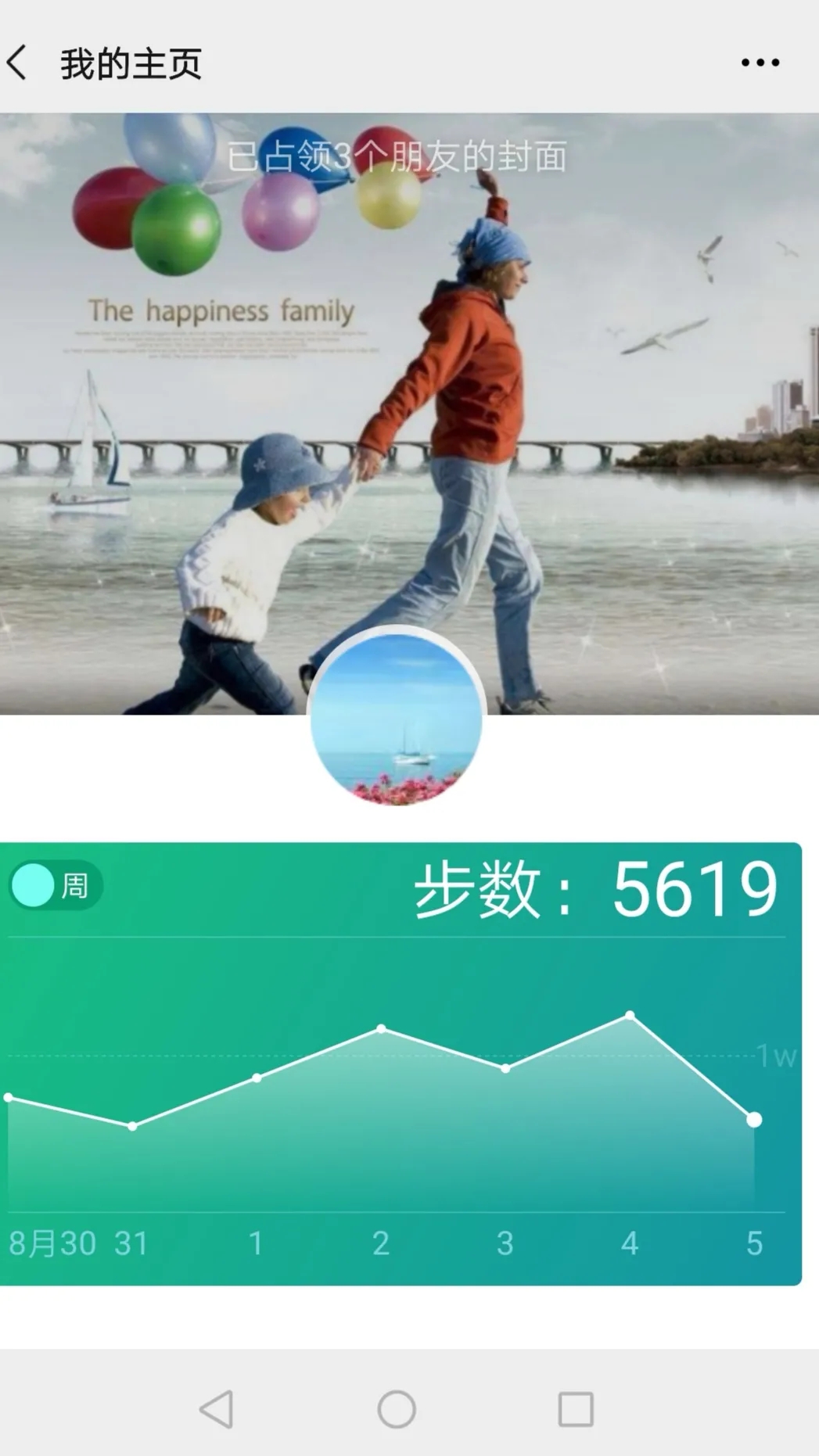The image size is (819, 1456).
Task: Open the recent apps switcher
Action: click(576, 1409)
